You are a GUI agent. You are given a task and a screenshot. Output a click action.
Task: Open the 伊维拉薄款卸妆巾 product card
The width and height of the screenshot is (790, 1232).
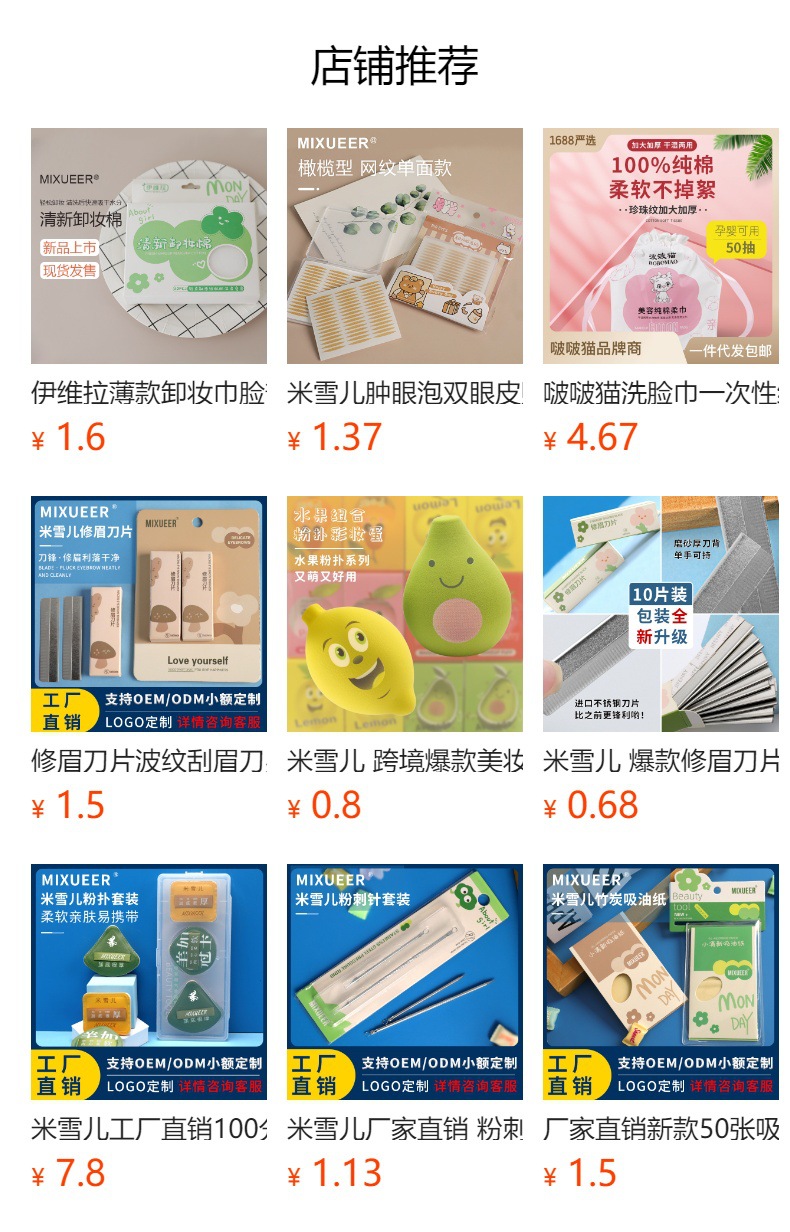[148, 246]
